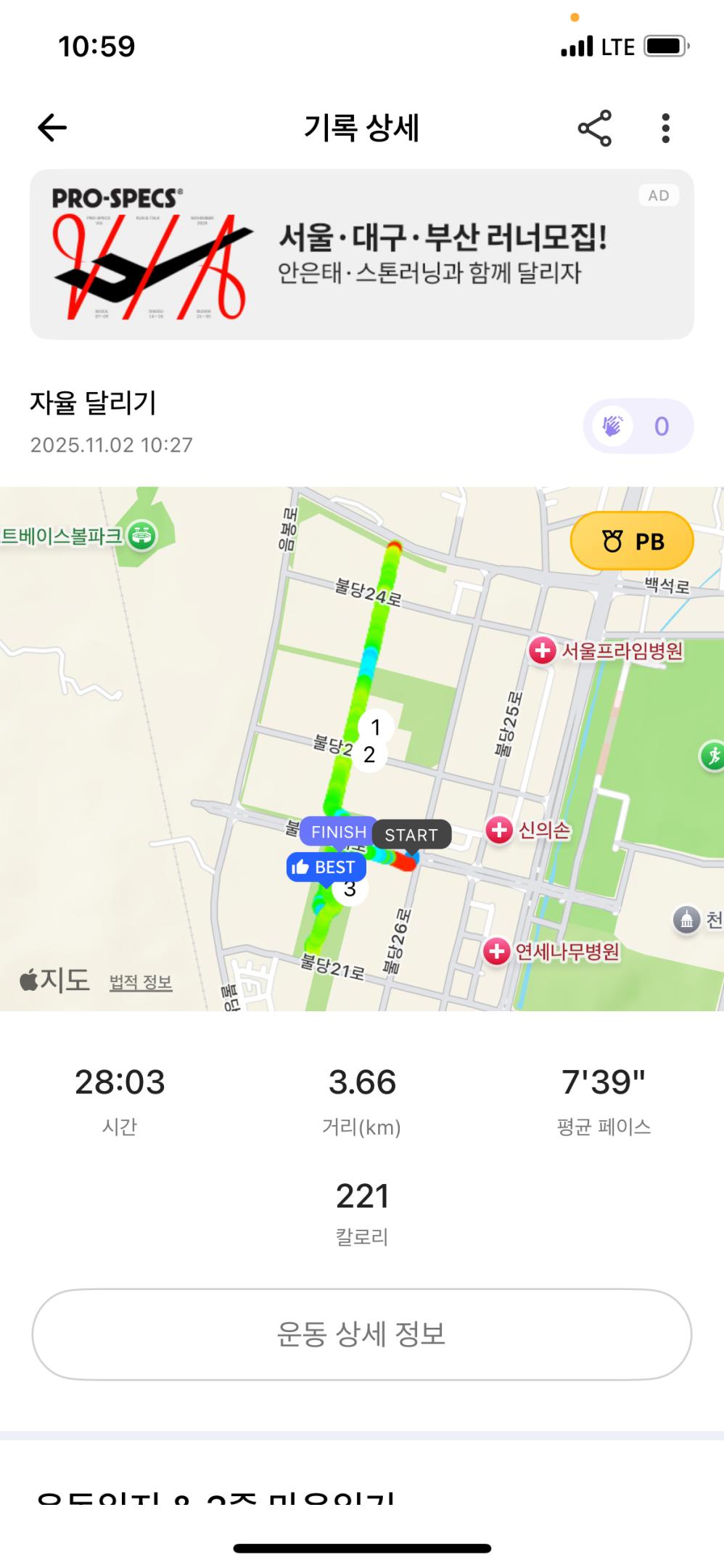Select the BEST pace badge on route
Viewport: 724px width, 1568px height.
click(326, 867)
